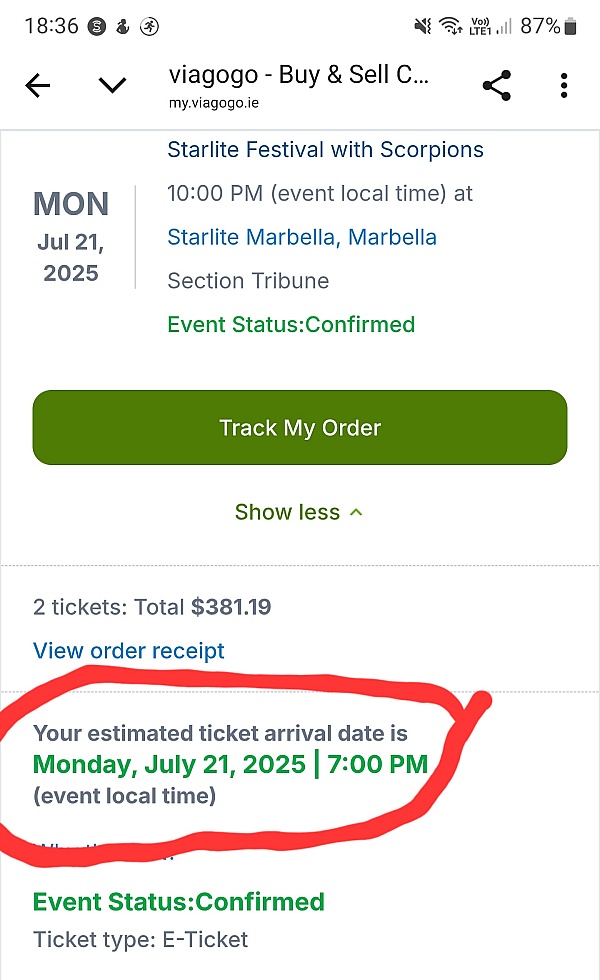Open the Starlite Festival with Scorpions event link

coord(325,150)
